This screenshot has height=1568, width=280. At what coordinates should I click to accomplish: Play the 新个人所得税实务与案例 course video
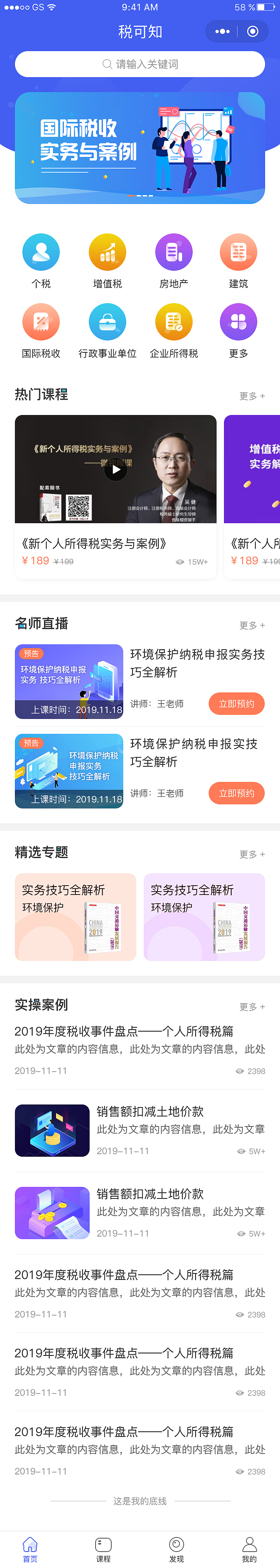pyautogui.click(x=115, y=469)
